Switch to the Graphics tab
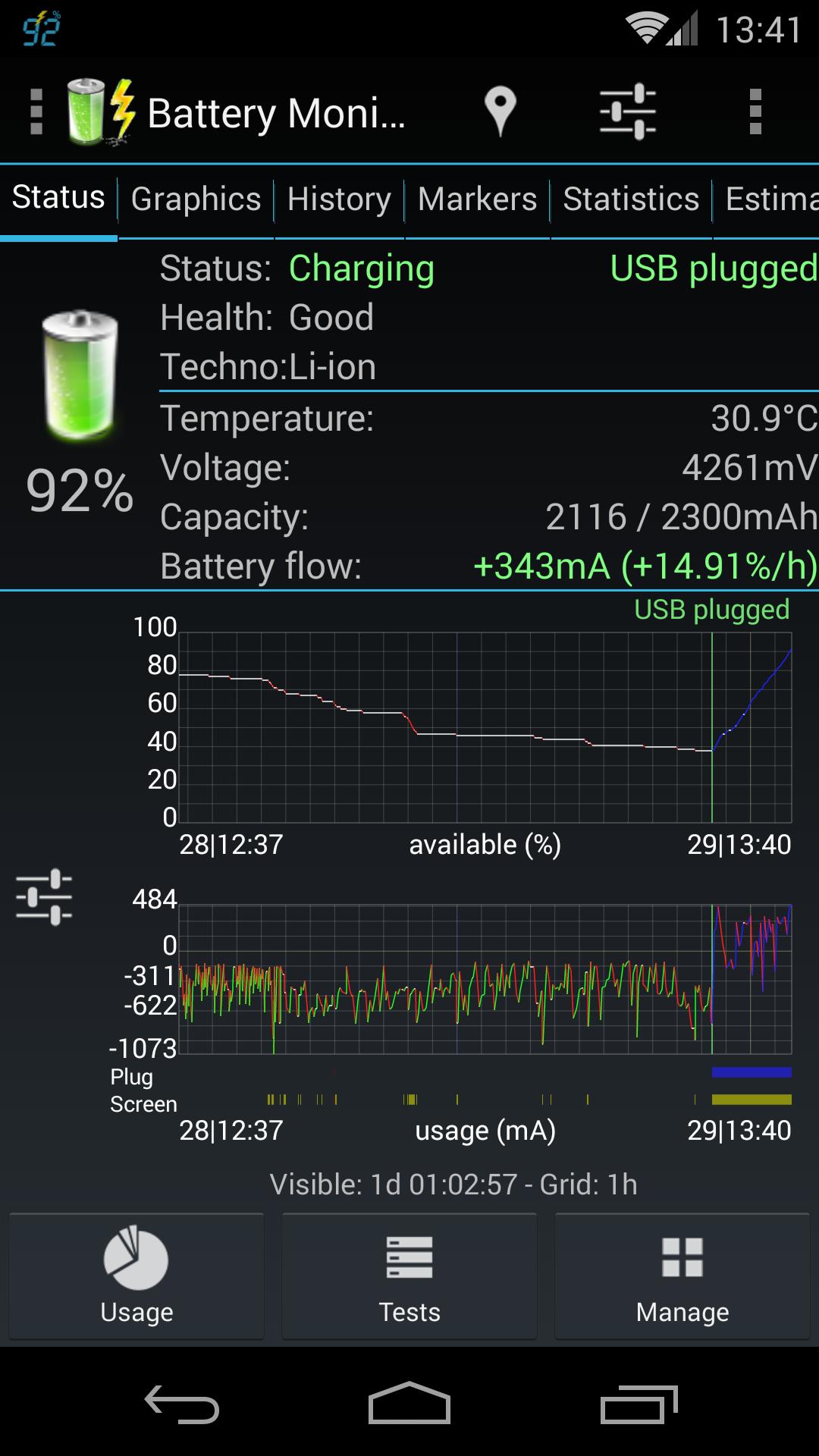The height and width of the screenshot is (1456, 819). tap(196, 199)
